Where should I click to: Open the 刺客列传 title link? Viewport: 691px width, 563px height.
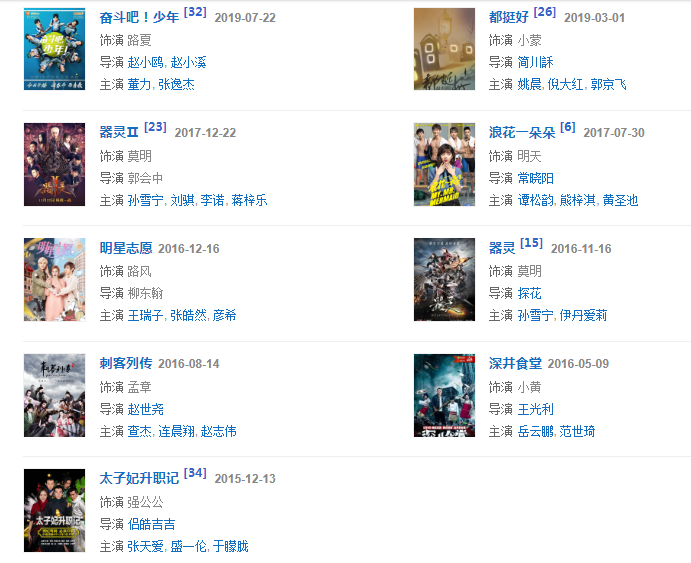[126, 363]
